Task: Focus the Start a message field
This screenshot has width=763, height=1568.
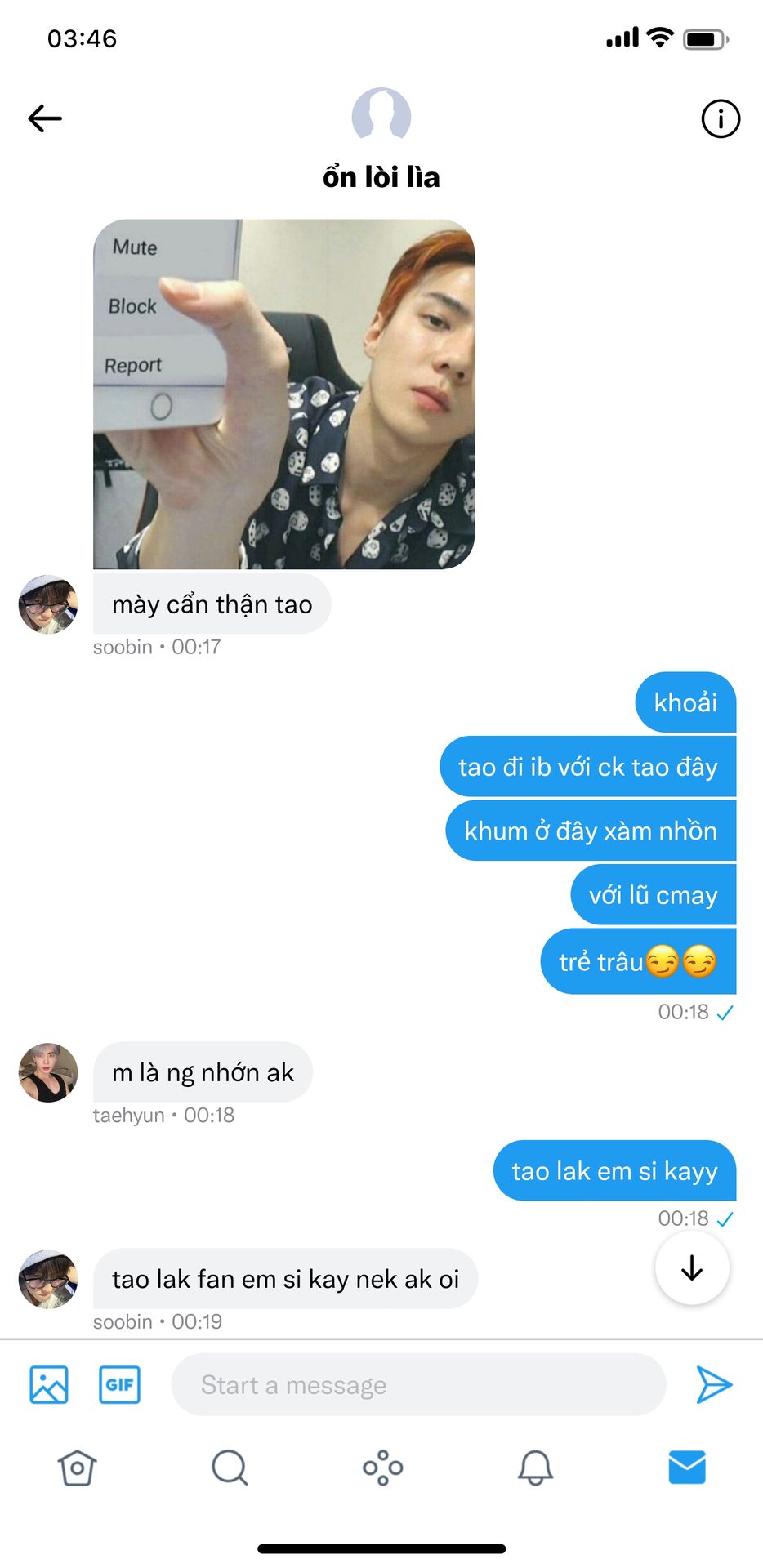Action: (418, 1384)
